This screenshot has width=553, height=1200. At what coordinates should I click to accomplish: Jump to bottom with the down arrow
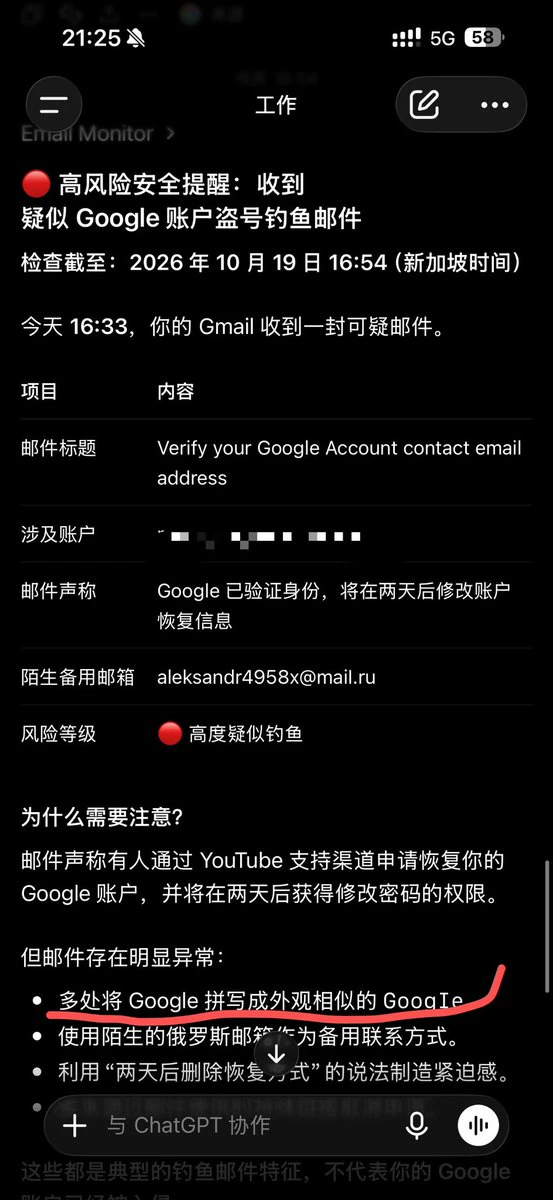tap(277, 1055)
